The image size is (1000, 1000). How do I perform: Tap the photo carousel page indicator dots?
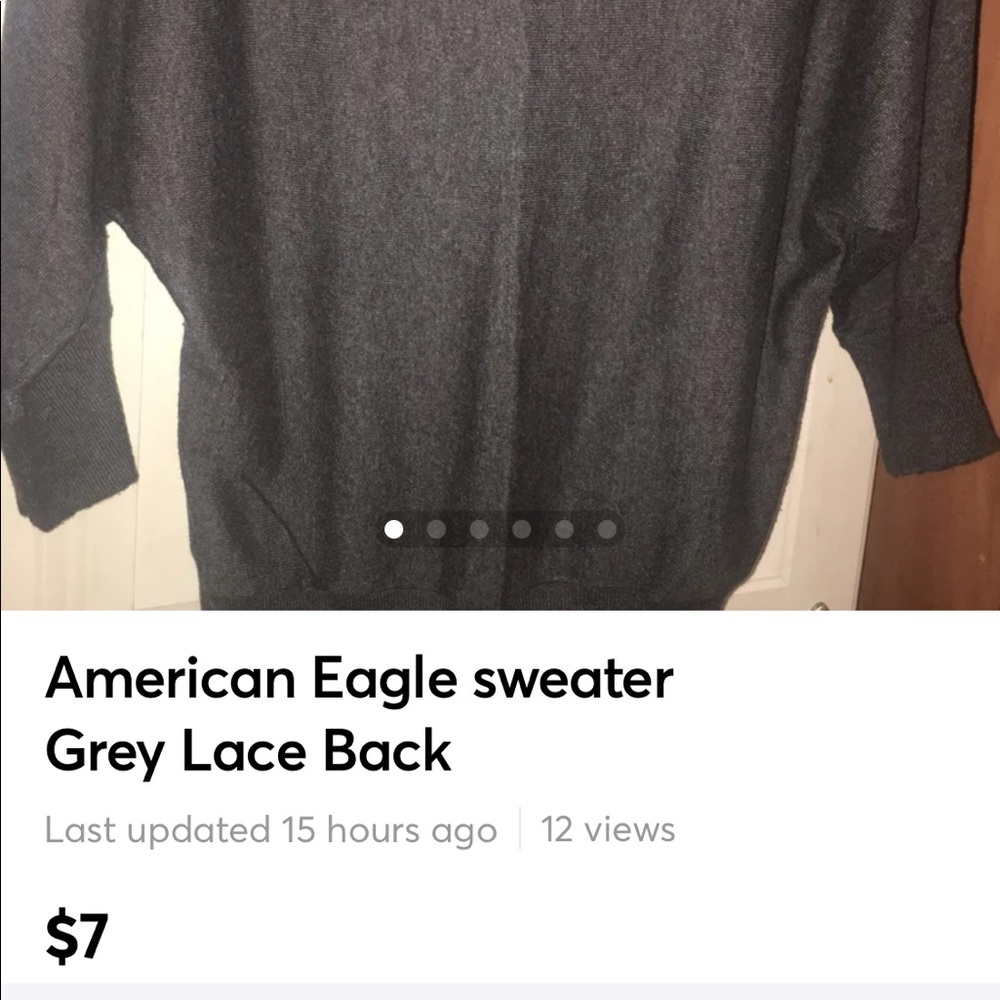pos(500,529)
